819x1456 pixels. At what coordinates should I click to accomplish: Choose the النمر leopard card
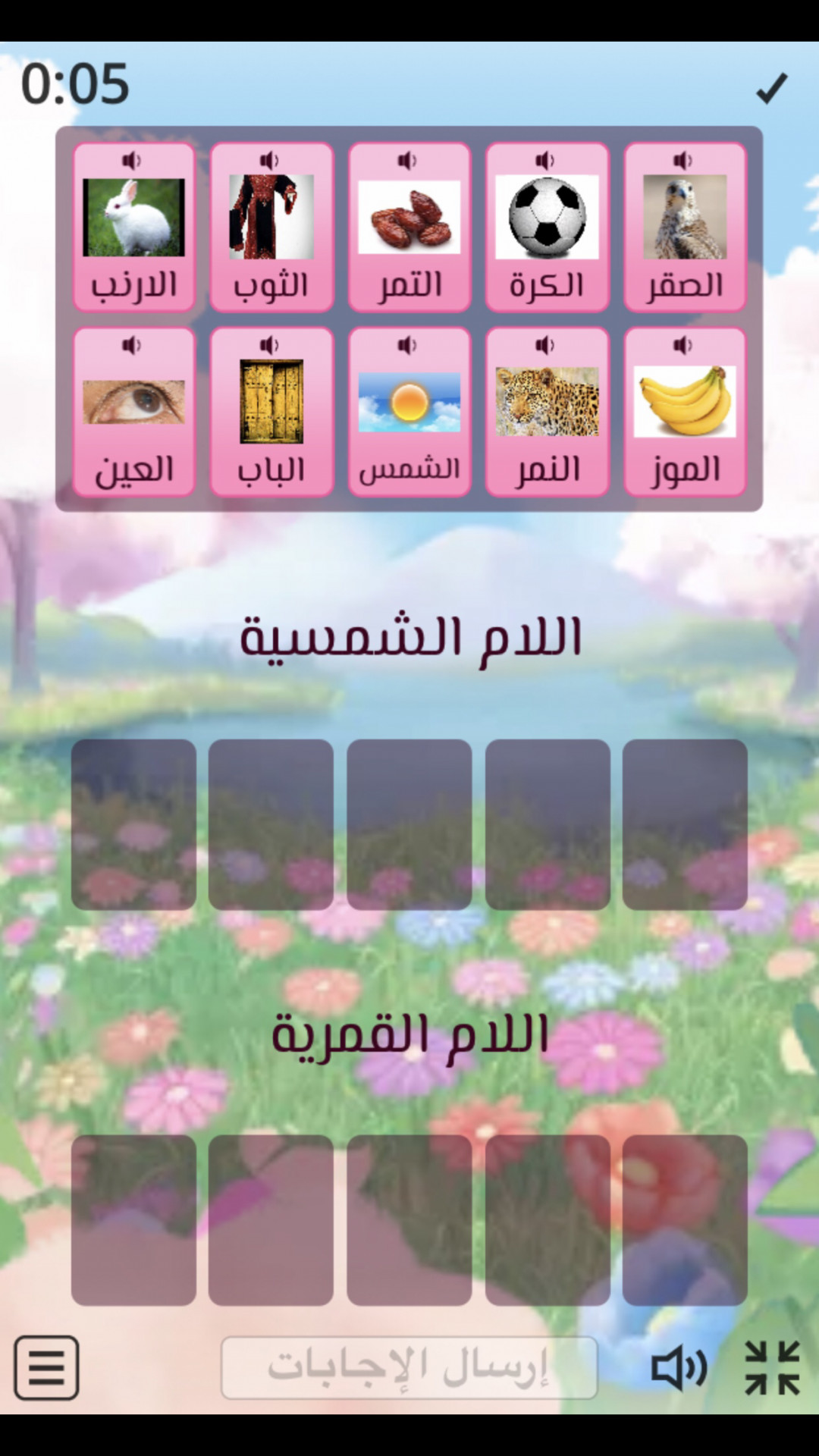[547, 413]
